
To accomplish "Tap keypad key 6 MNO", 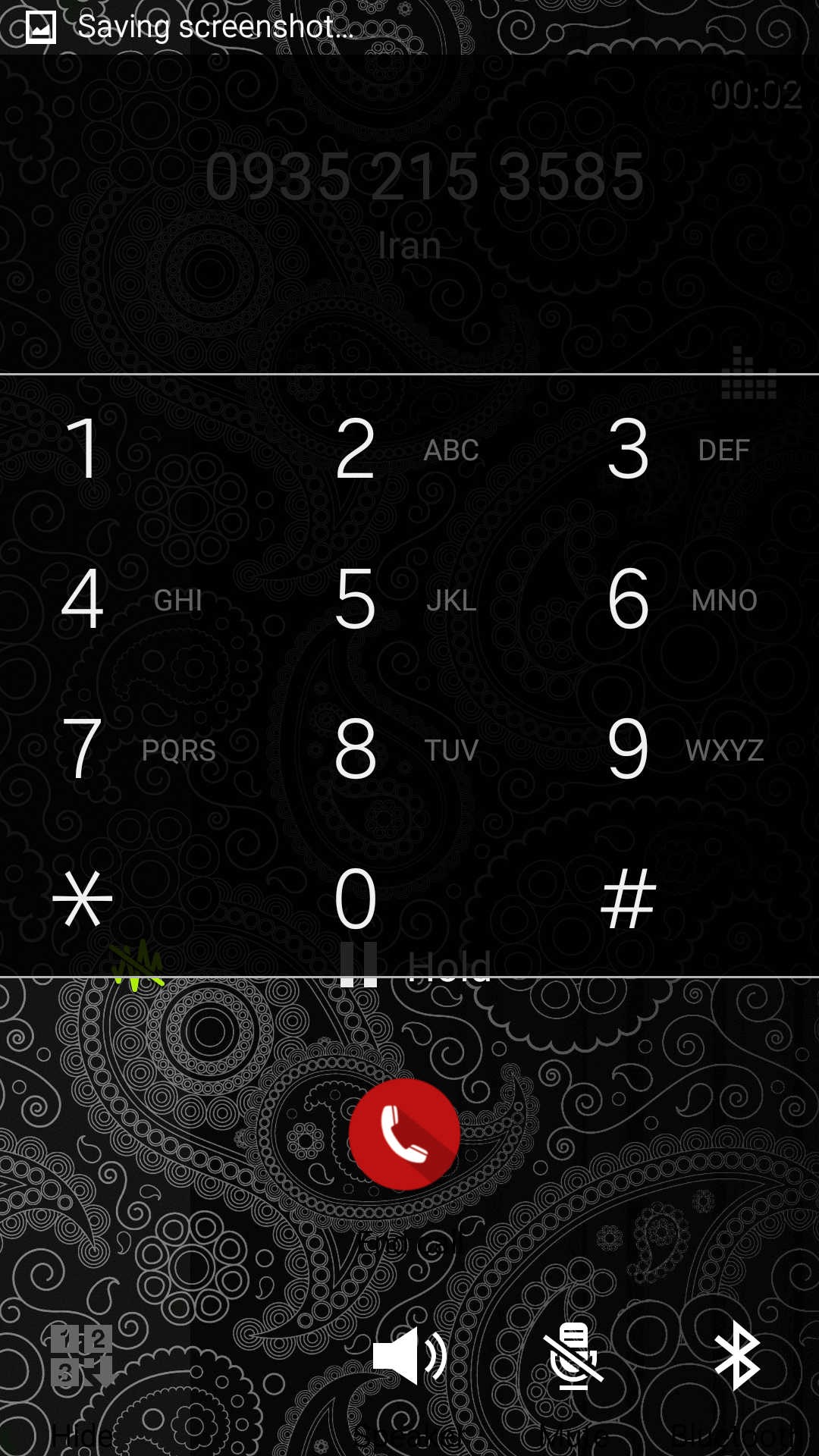I will point(682,599).
